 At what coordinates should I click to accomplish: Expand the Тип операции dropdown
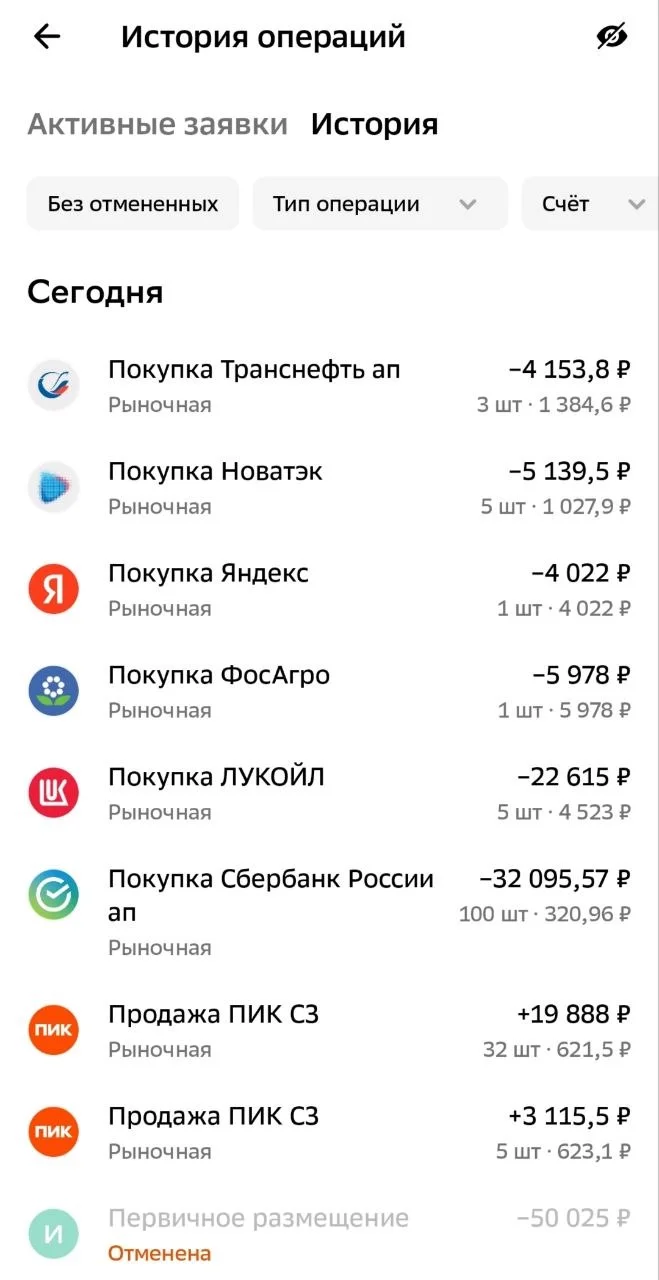click(x=380, y=204)
